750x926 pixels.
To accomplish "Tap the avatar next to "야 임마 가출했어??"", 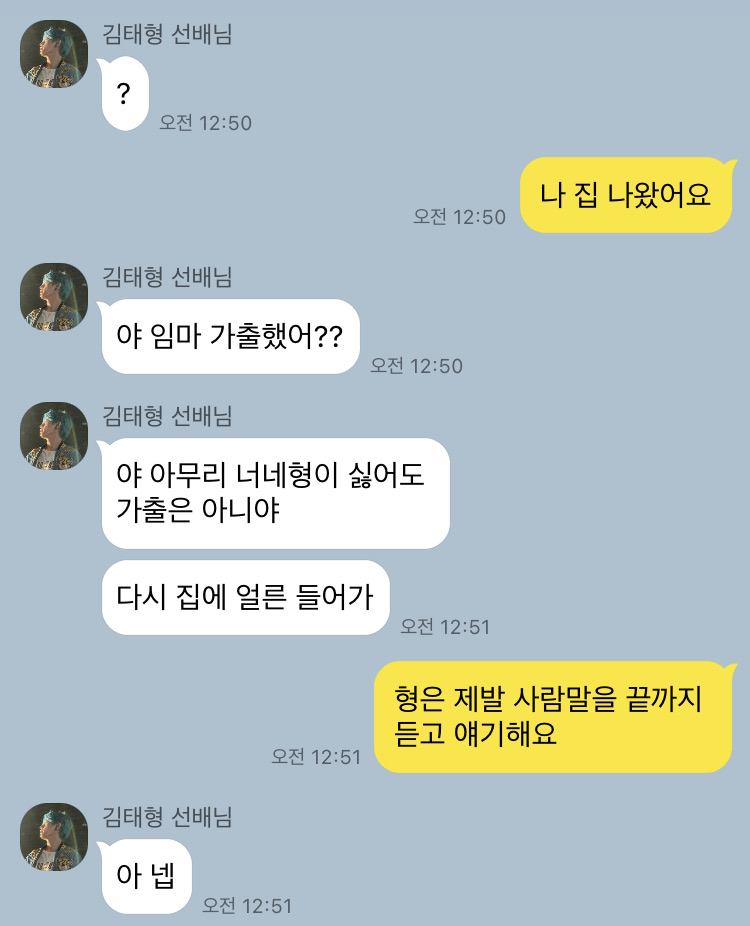I will (54, 297).
